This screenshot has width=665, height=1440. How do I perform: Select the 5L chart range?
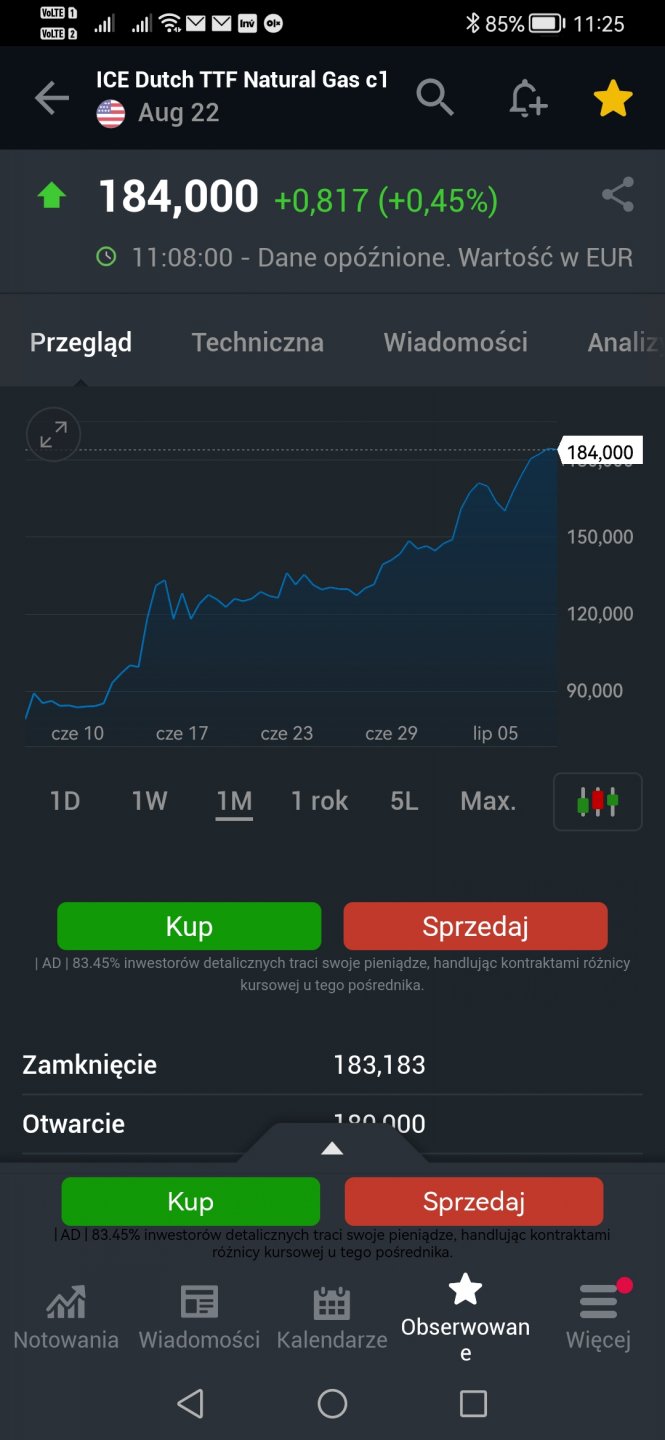pos(404,801)
